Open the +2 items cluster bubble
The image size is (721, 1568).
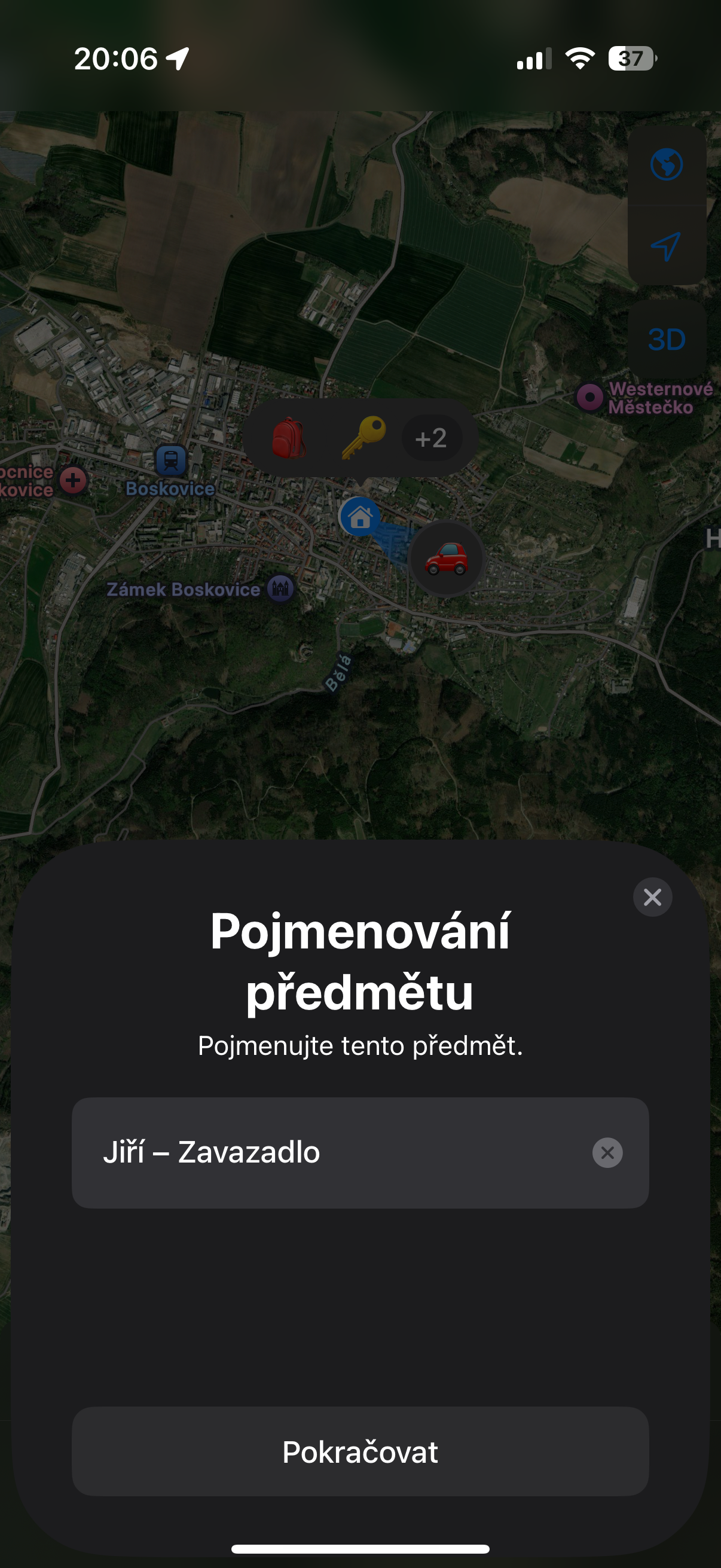point(431,438)
